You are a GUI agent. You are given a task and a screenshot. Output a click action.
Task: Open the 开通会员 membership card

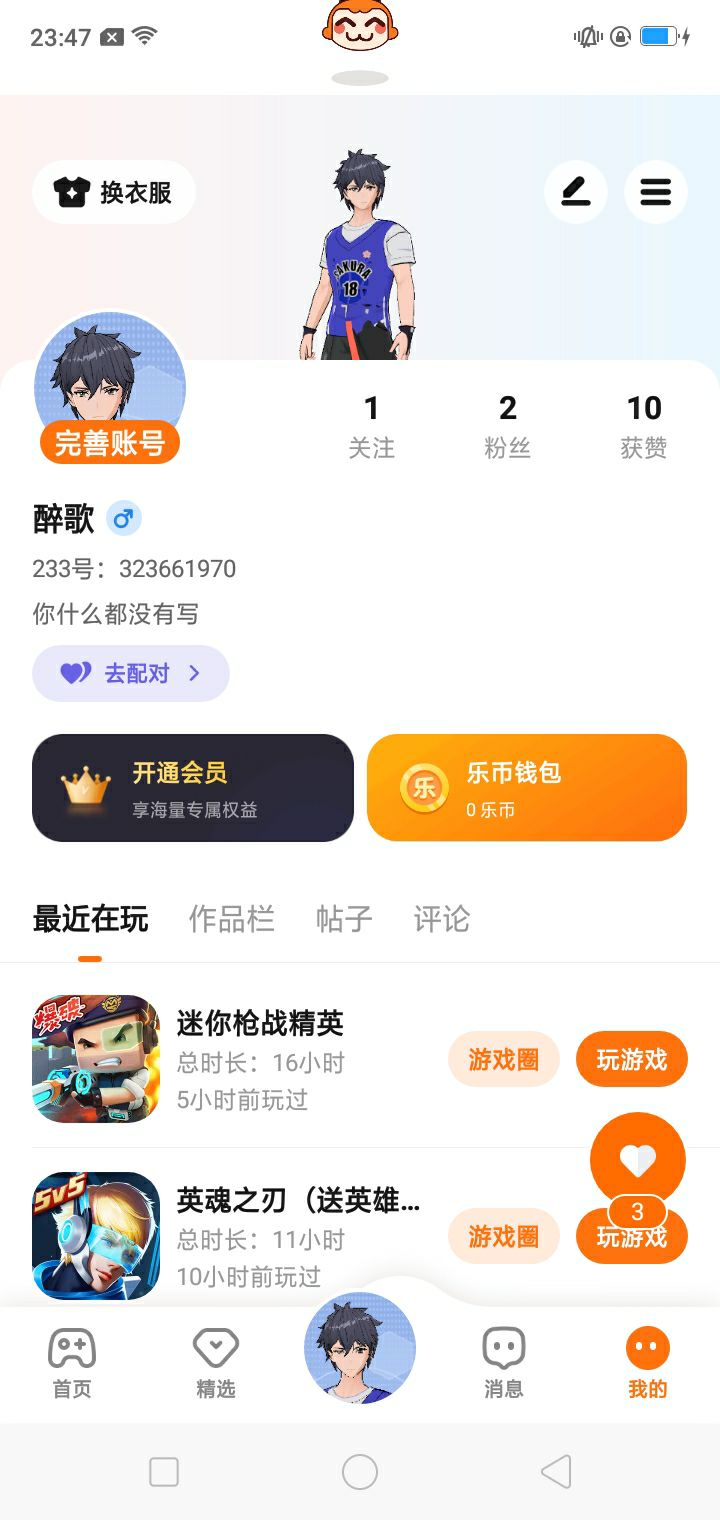click(193, 788)
